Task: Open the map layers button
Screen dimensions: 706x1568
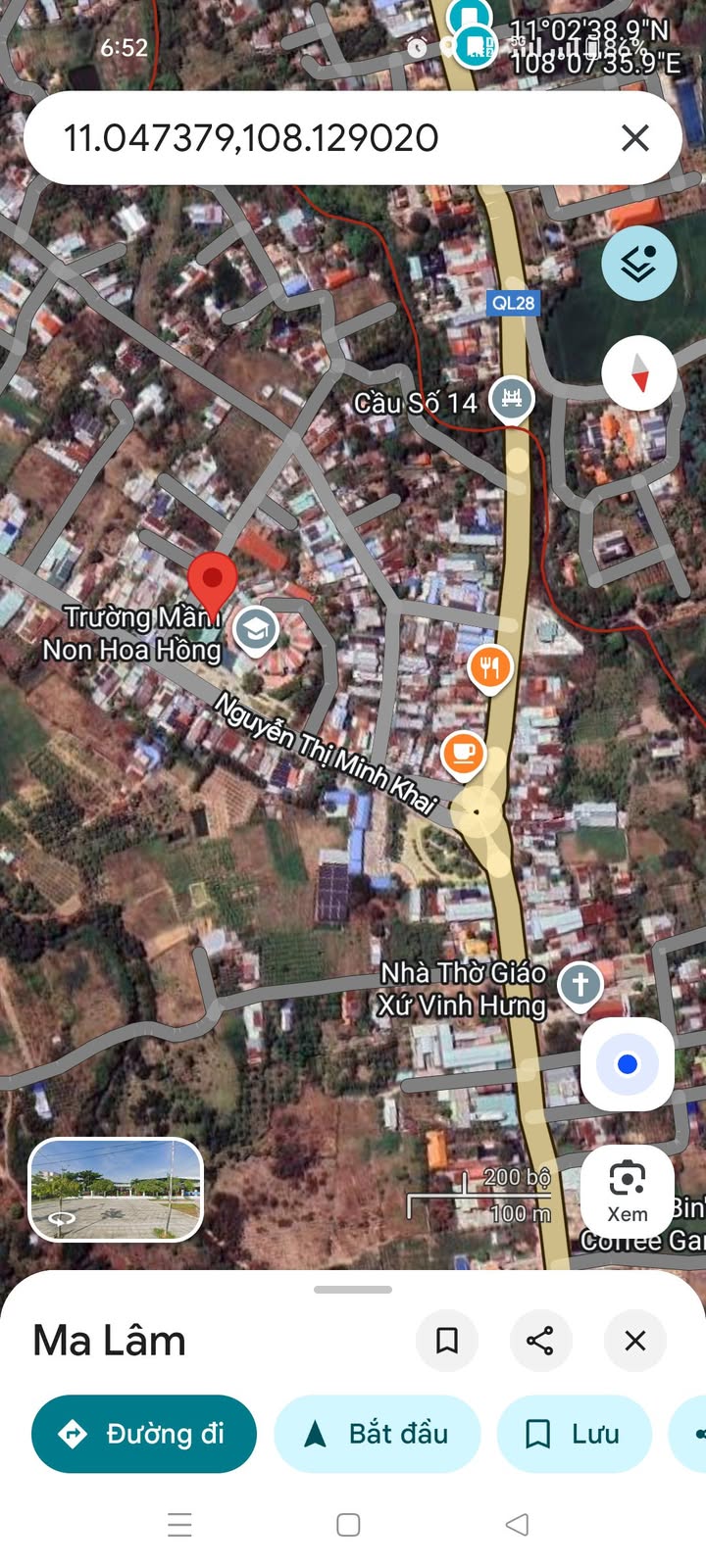Action: coord(638,263)
